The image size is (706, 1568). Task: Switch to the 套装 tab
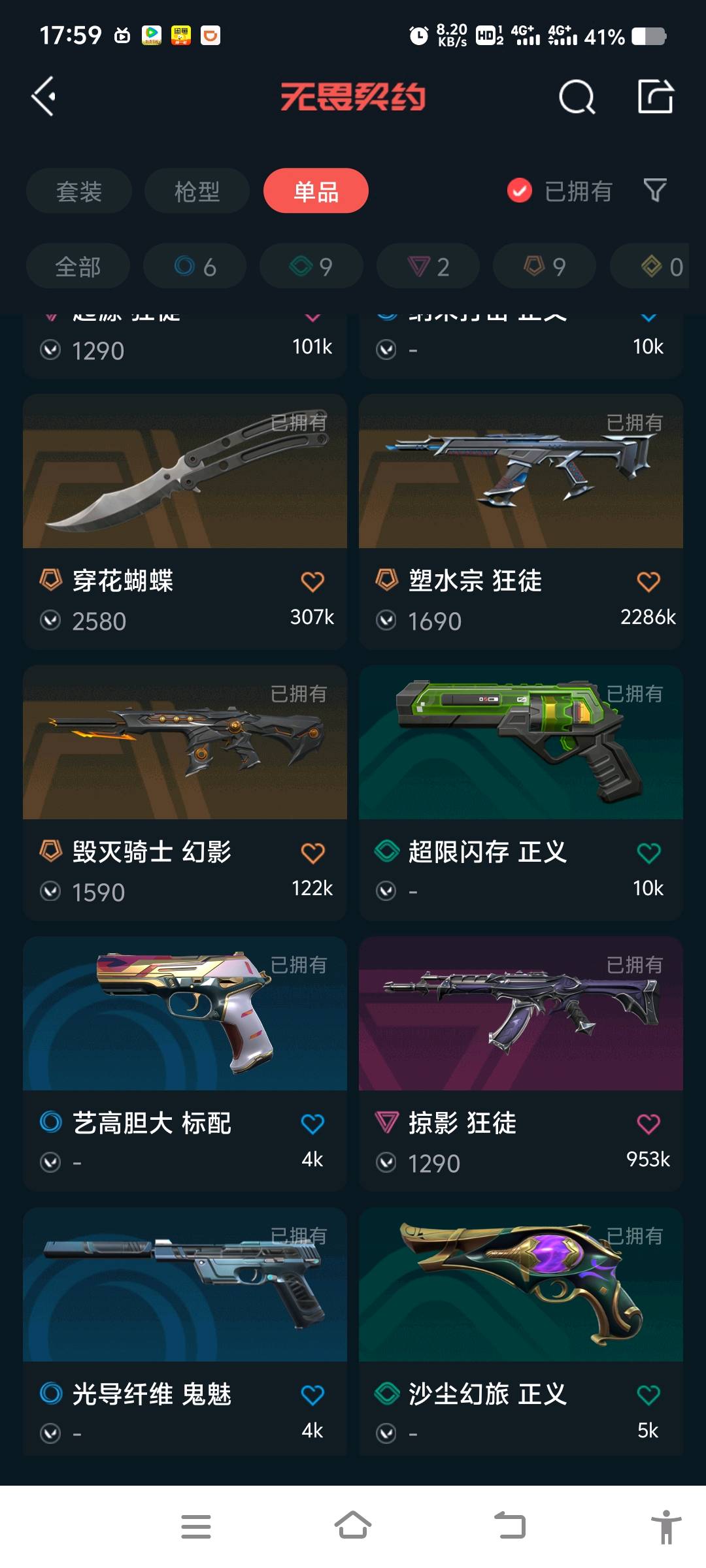[x=79, y=191]
